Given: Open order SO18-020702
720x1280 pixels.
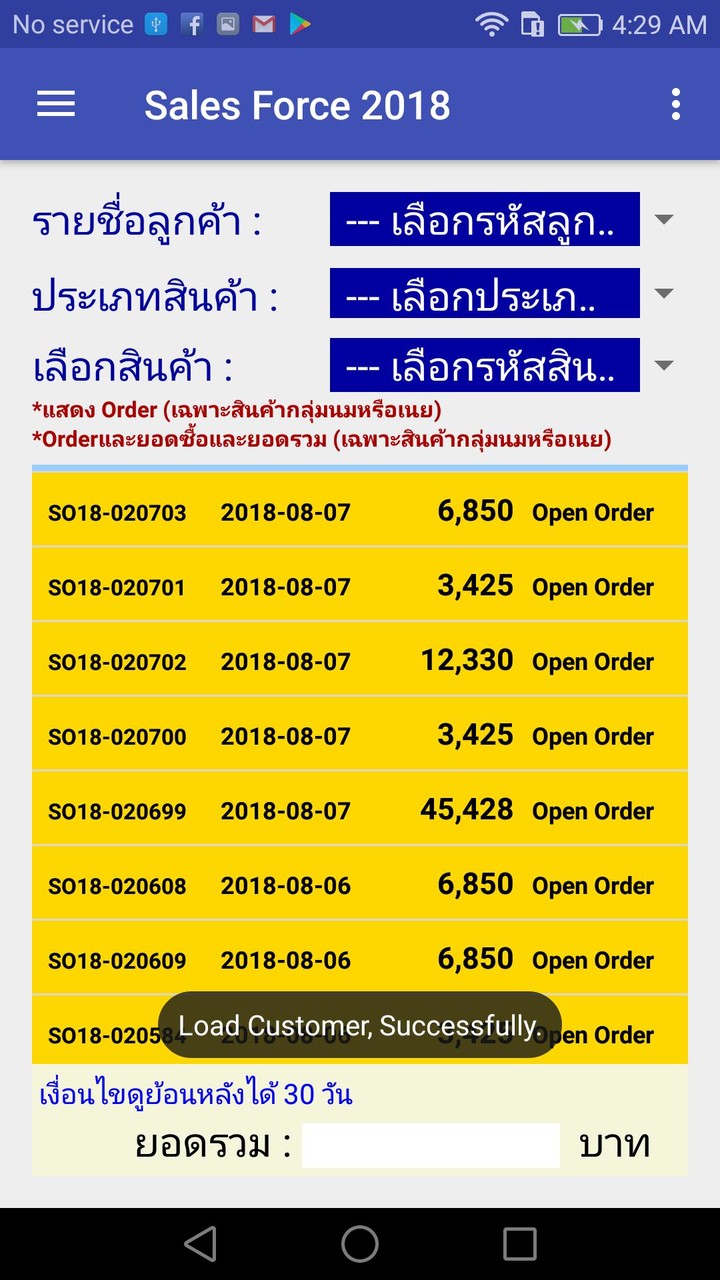Looking at the screenshot, I should [x=360, y=661].
